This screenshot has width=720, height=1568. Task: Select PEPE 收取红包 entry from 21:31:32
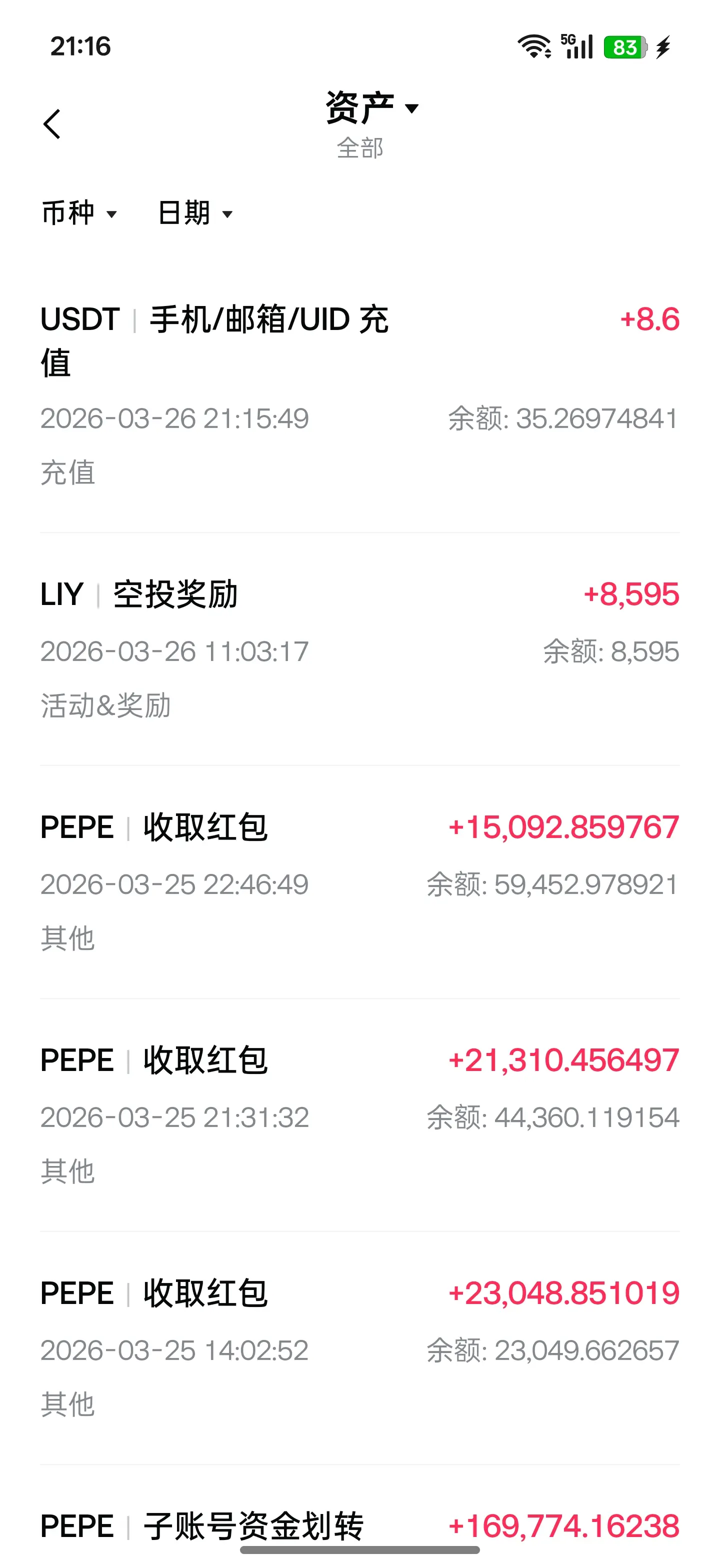(359, 1115)
